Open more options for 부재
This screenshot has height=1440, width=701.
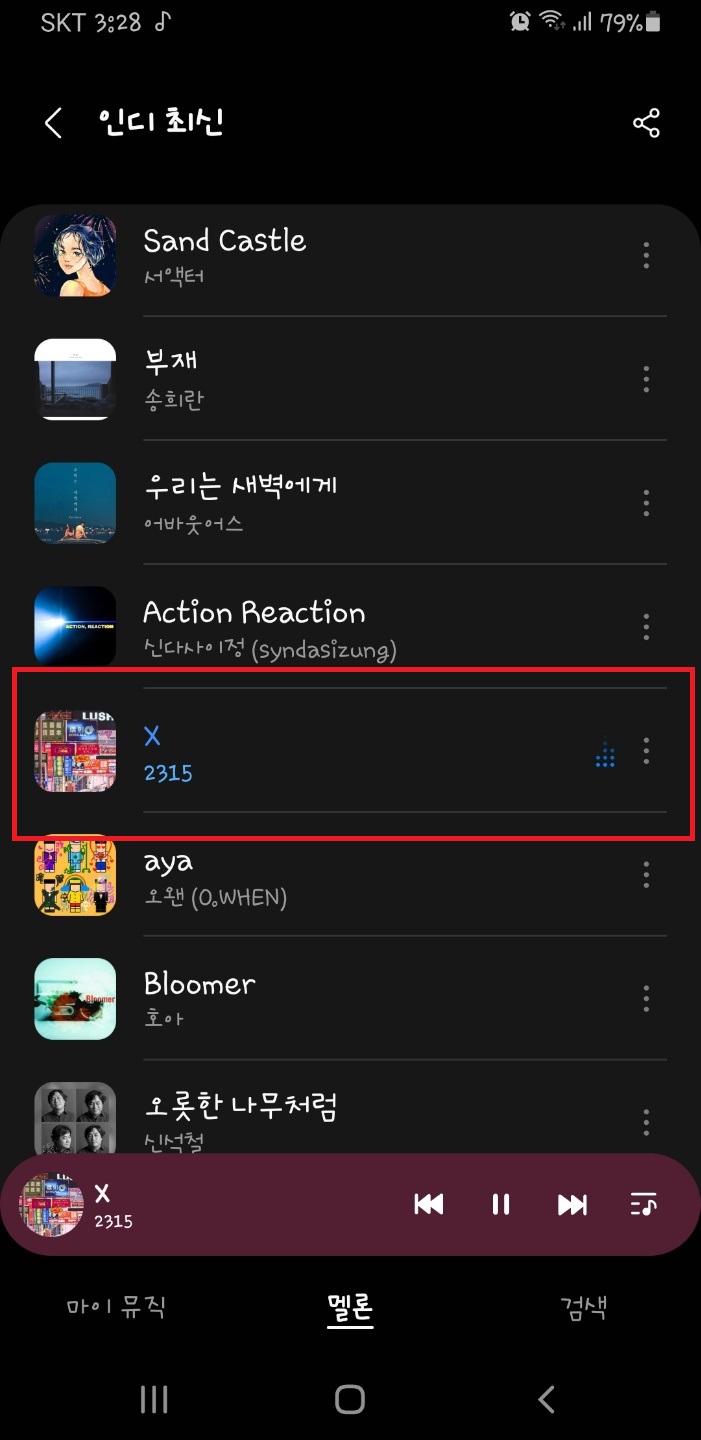pos(646,379)
